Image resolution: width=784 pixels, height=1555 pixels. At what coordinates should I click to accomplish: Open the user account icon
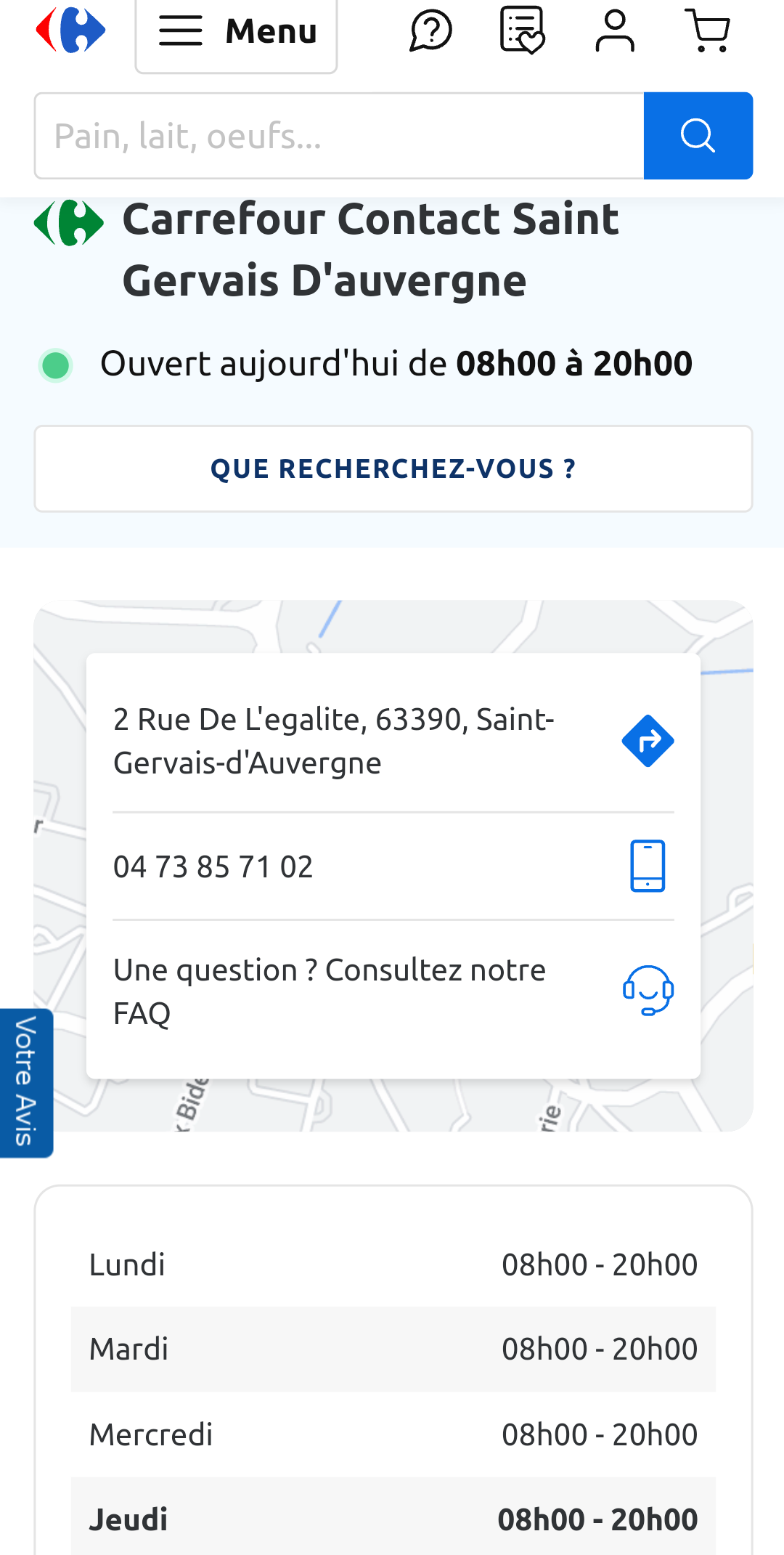click(615, 31)
